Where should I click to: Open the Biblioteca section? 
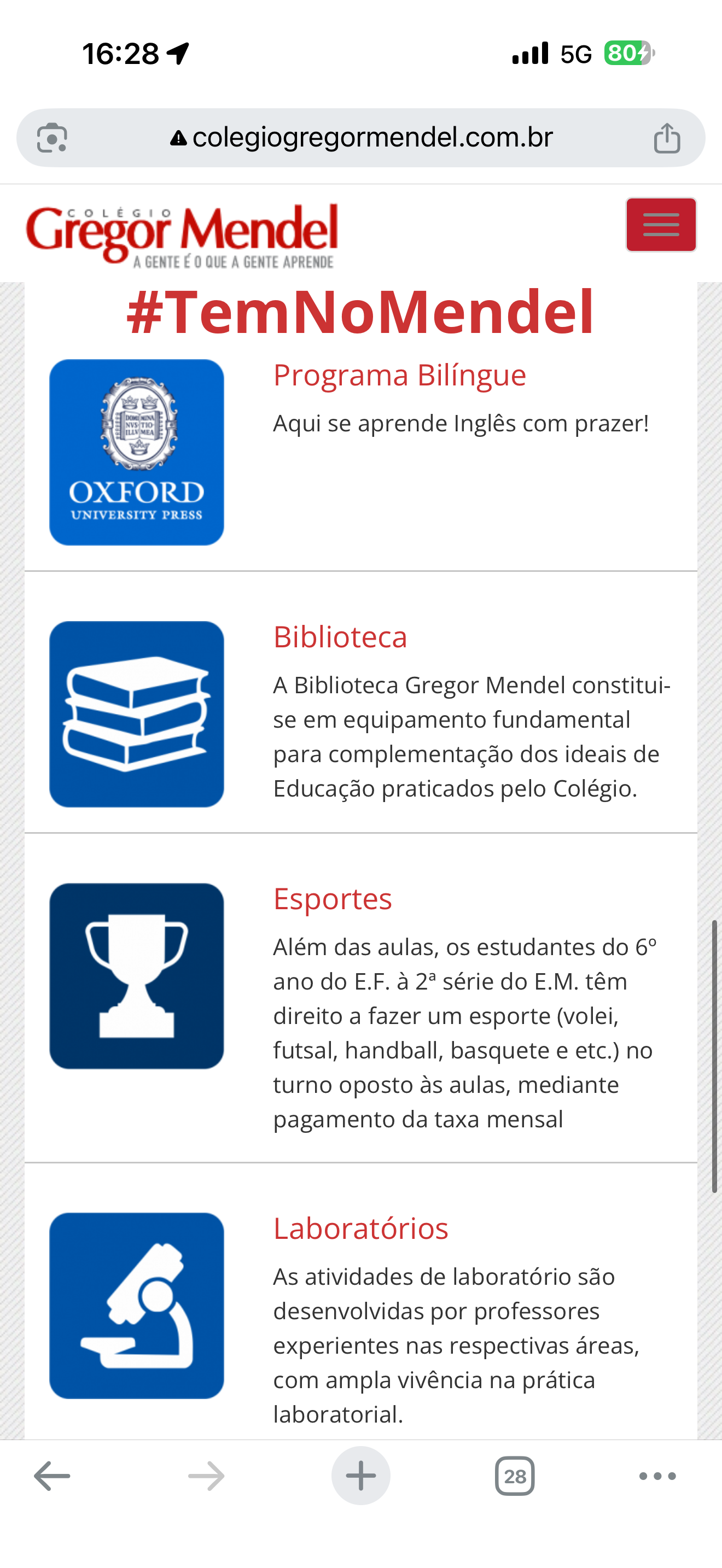(340, 637)
